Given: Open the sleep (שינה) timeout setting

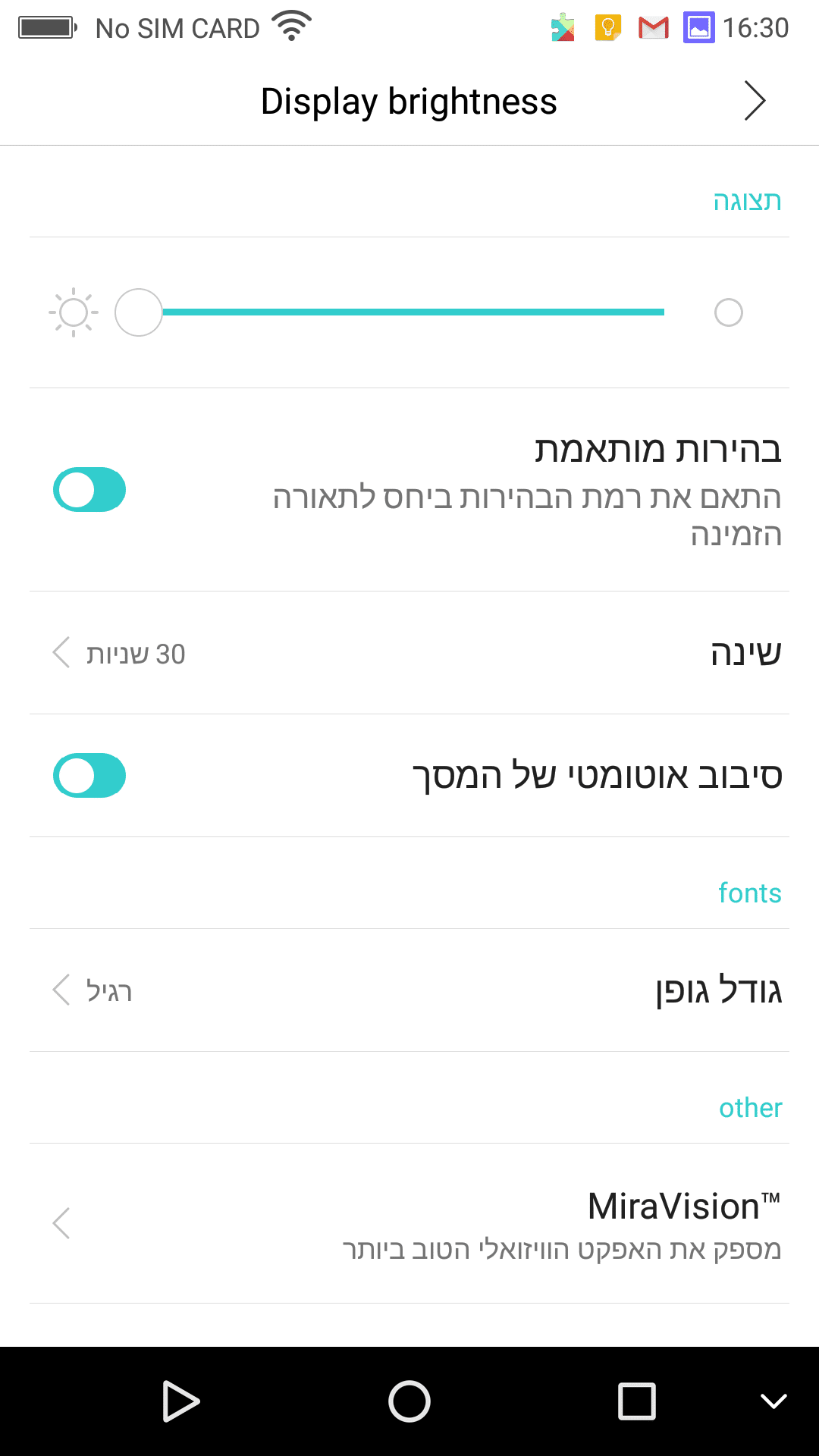Looking at the screenshot, I should 409,653.
